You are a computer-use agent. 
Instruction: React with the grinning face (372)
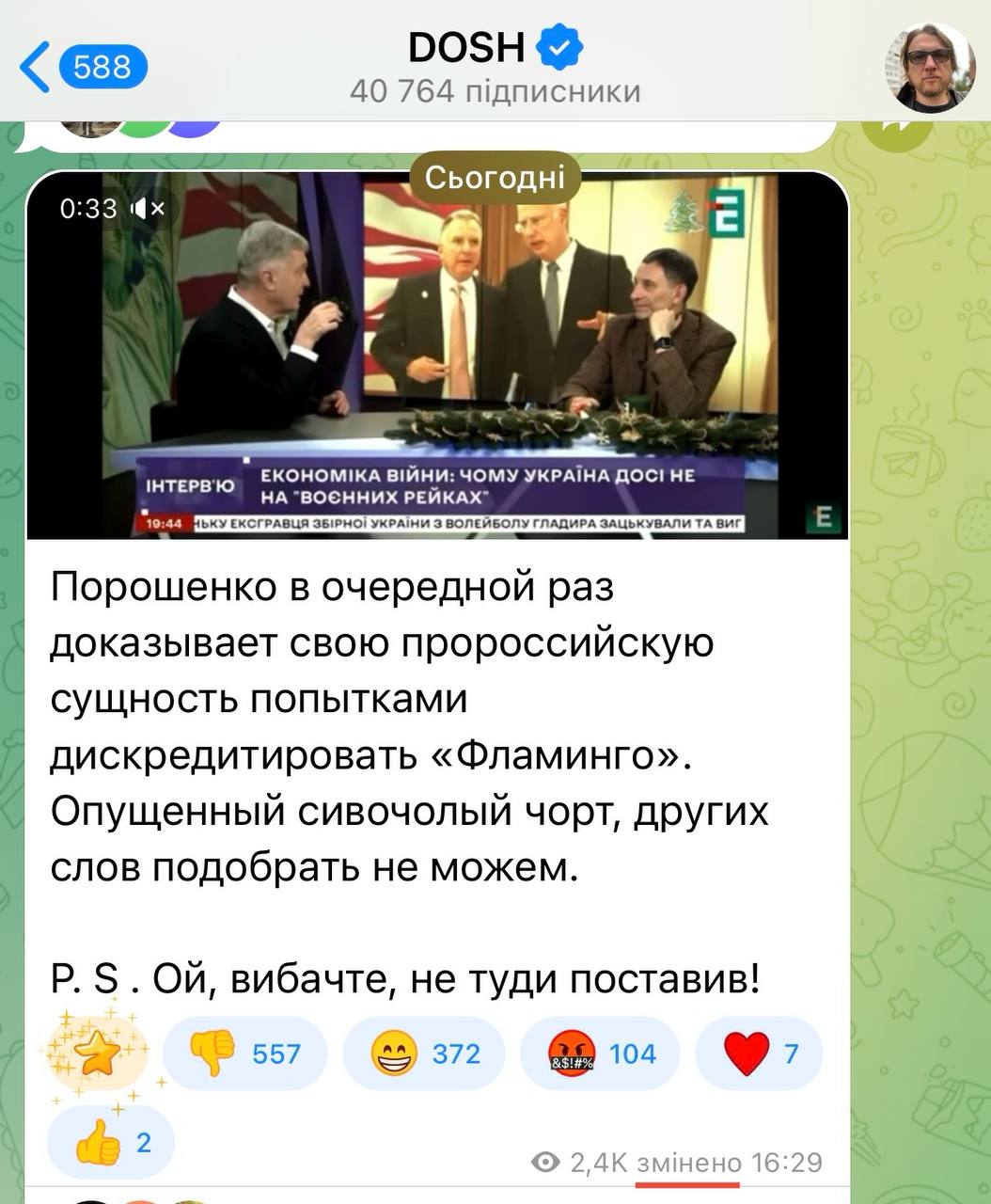coord(424,1053)
